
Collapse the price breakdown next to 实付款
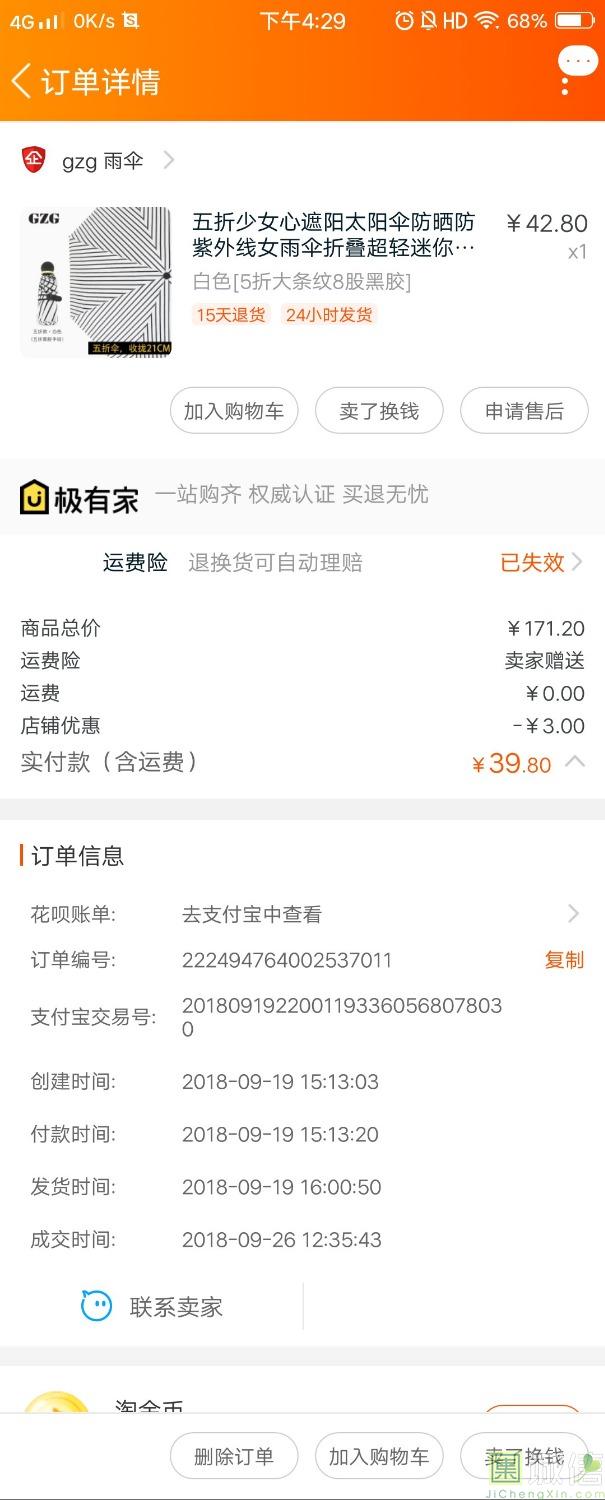pyautogui.click(x=575, y=762)
